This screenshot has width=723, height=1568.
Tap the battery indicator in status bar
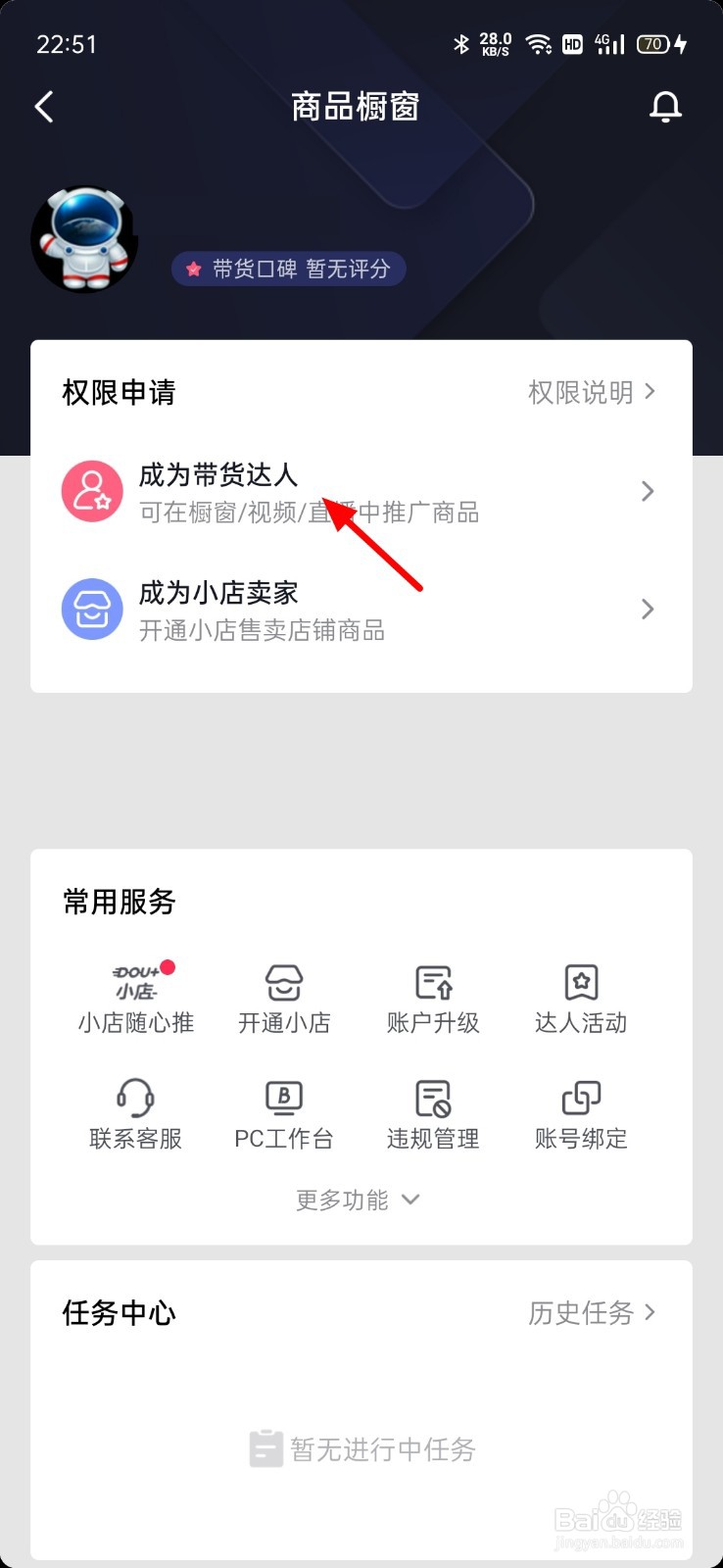[x=654, y=43]
